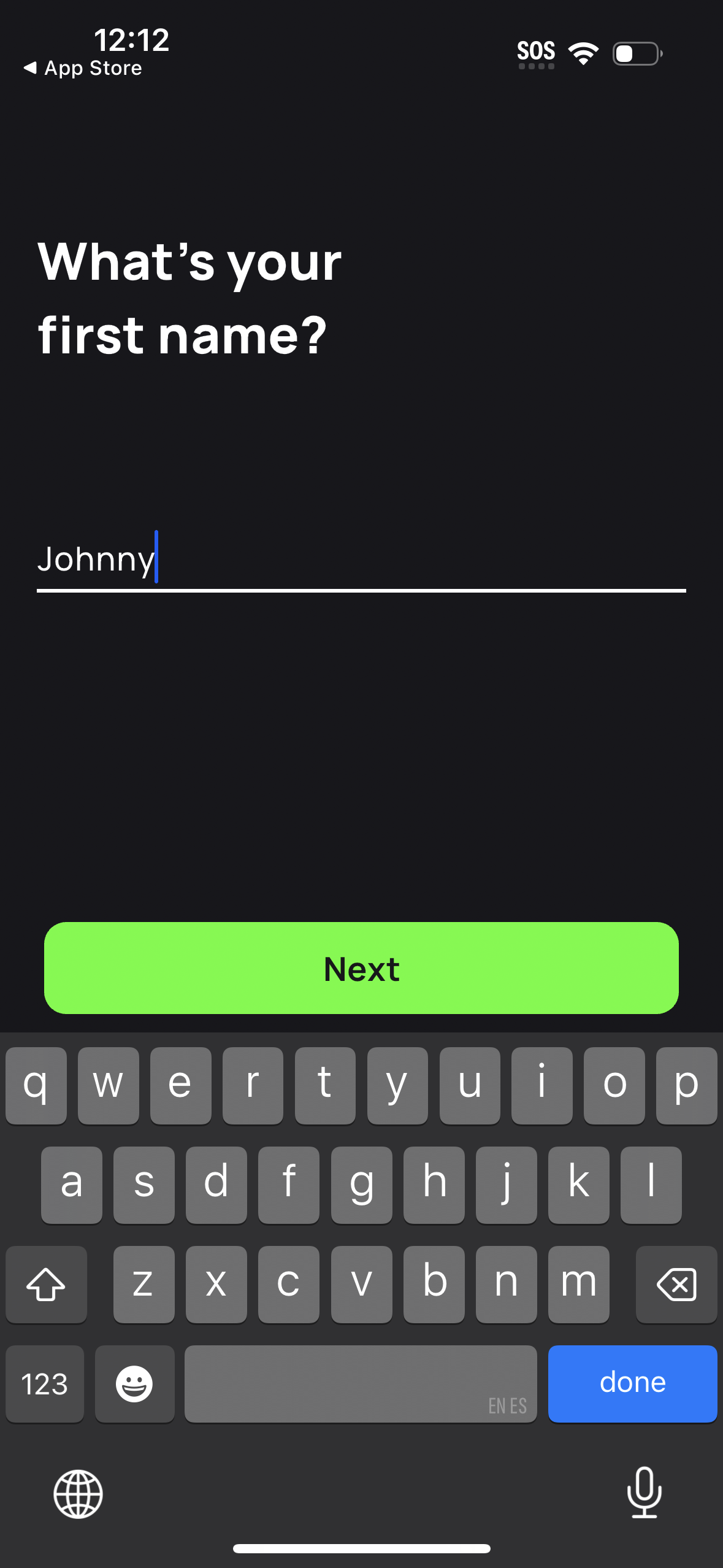Screen dimensions: 723x1568
Task: Tap the clock in the status bar
Action: [131, 40]
